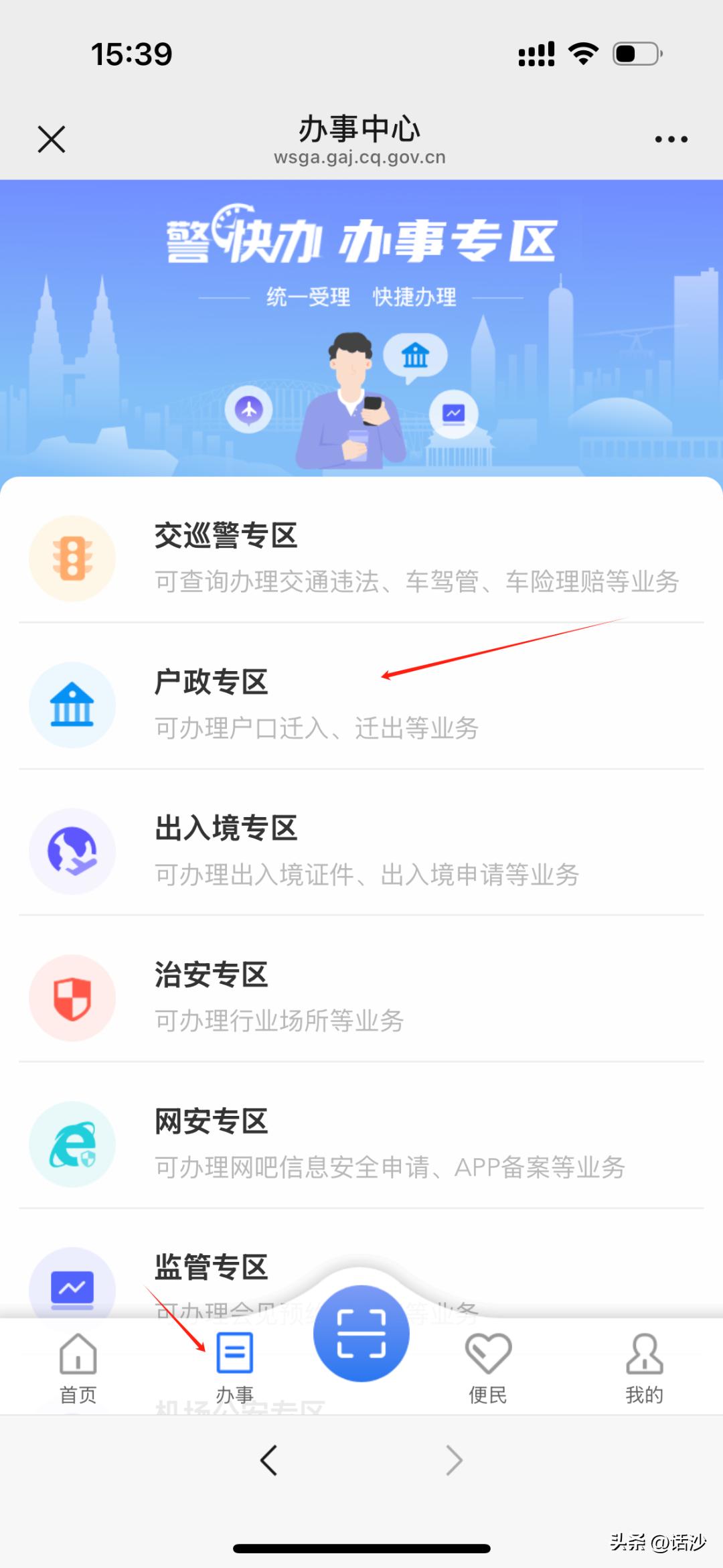This screenshot has height=1568, width=723.
Task: Open the three-dot overflow menu
Action: (671, 139)
